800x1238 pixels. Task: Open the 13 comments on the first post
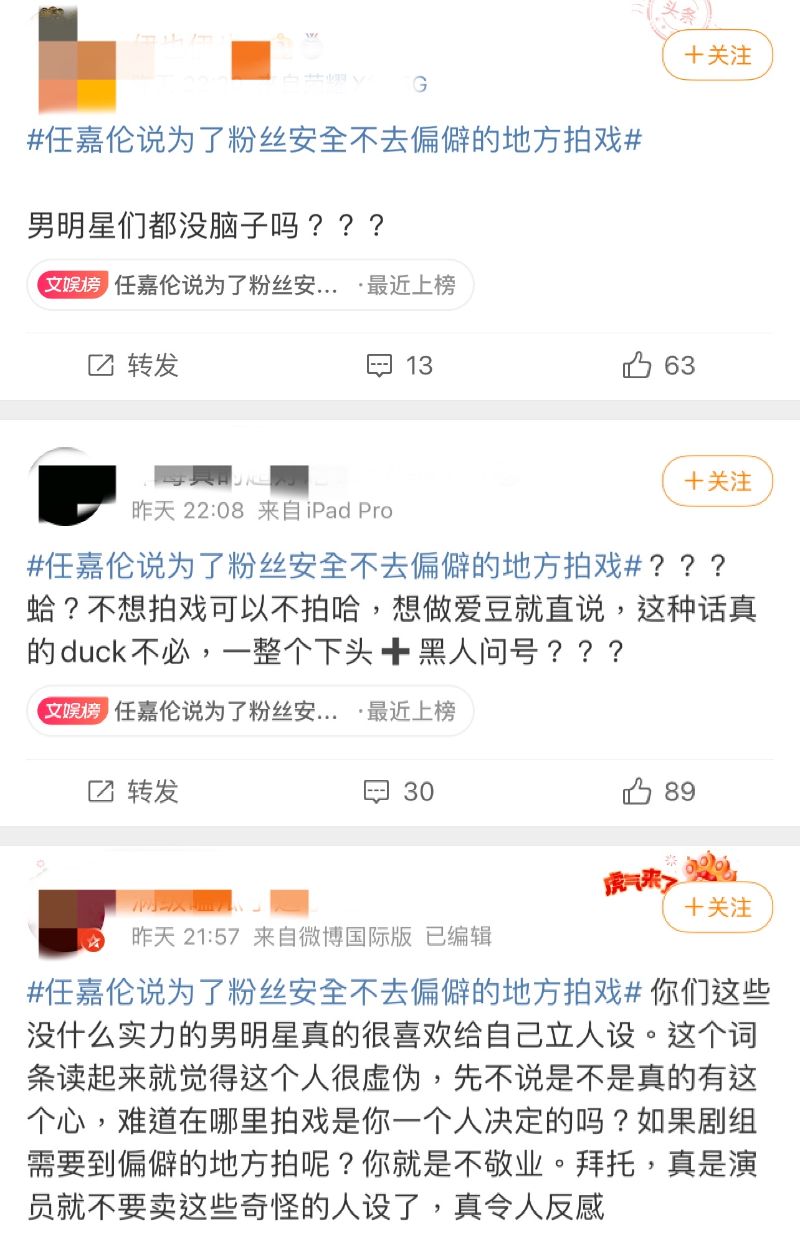tap(399, 366)
